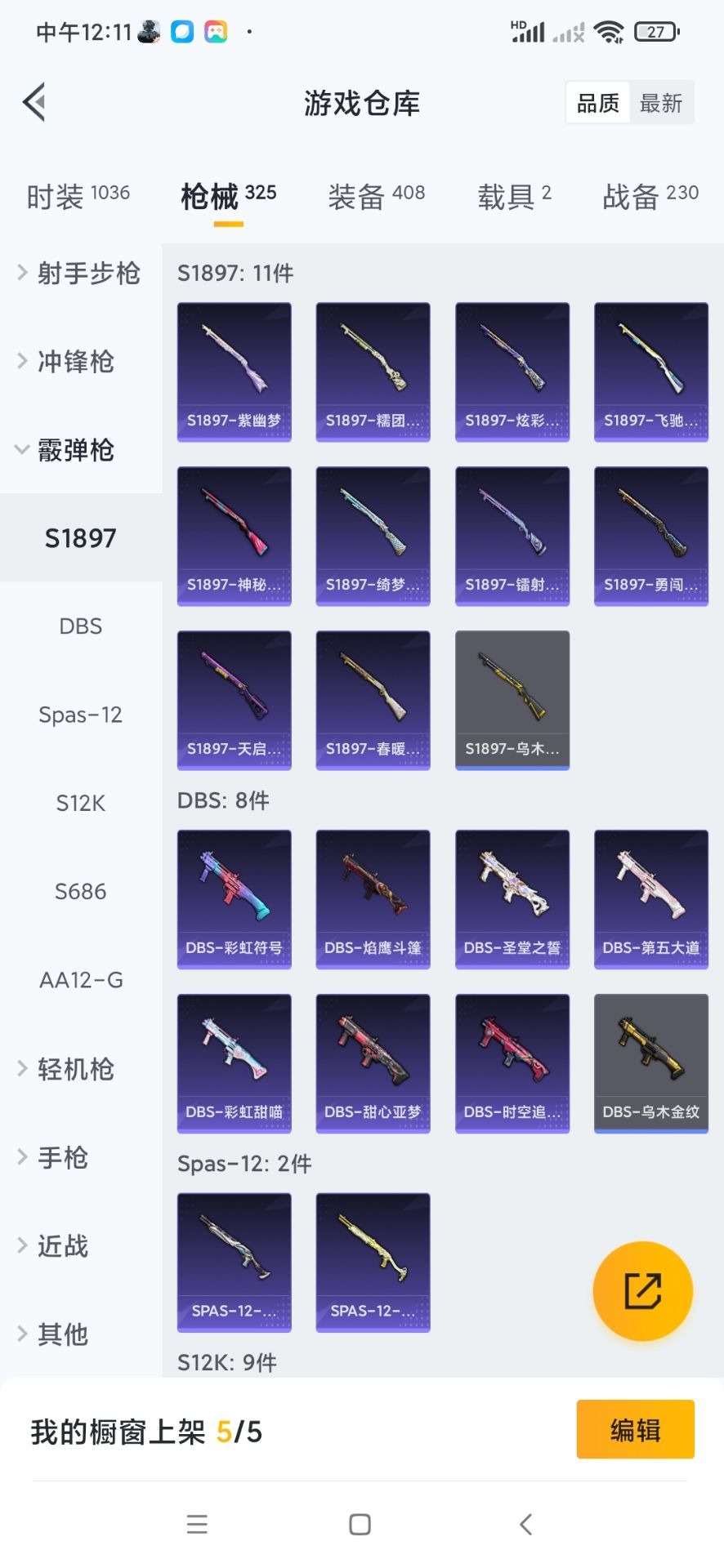The image size is (724, 1568).
Task: Switch to the 时装 tab
Action: coord(78,196)
